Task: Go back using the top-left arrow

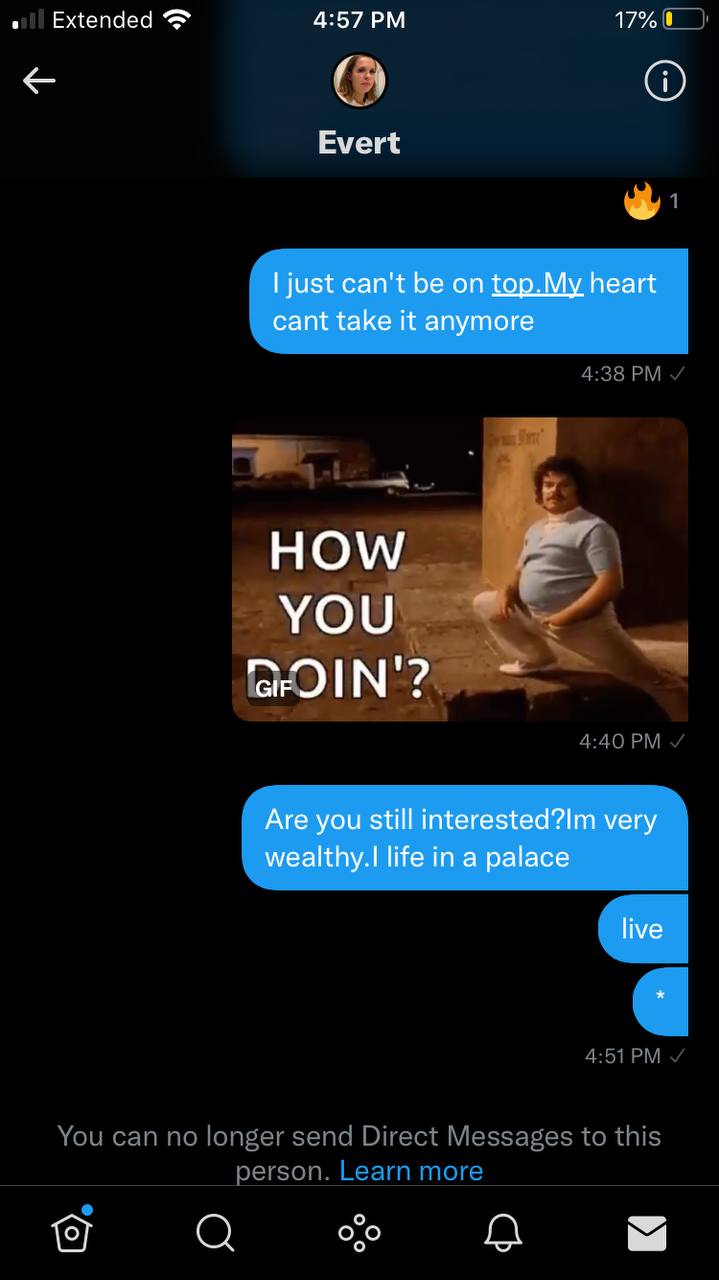Action: coord(39,81)
